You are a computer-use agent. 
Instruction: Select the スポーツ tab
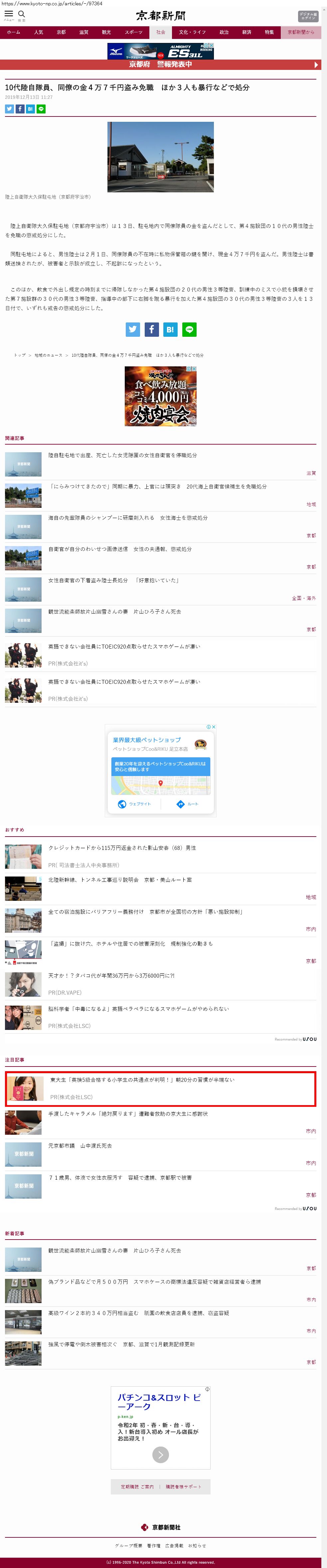click(133, 32)
